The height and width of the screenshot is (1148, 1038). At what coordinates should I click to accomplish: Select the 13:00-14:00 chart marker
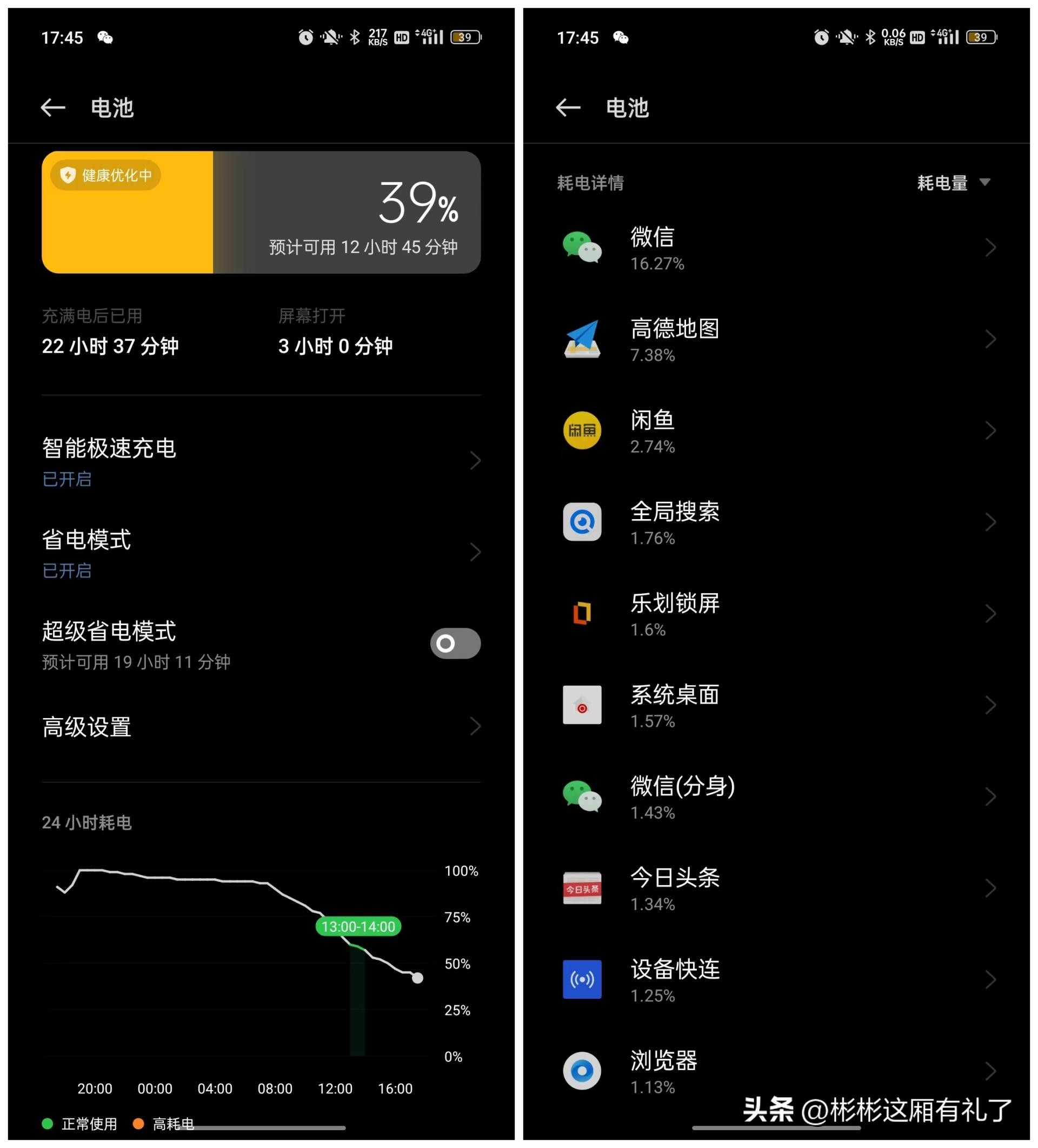(357, 926)
